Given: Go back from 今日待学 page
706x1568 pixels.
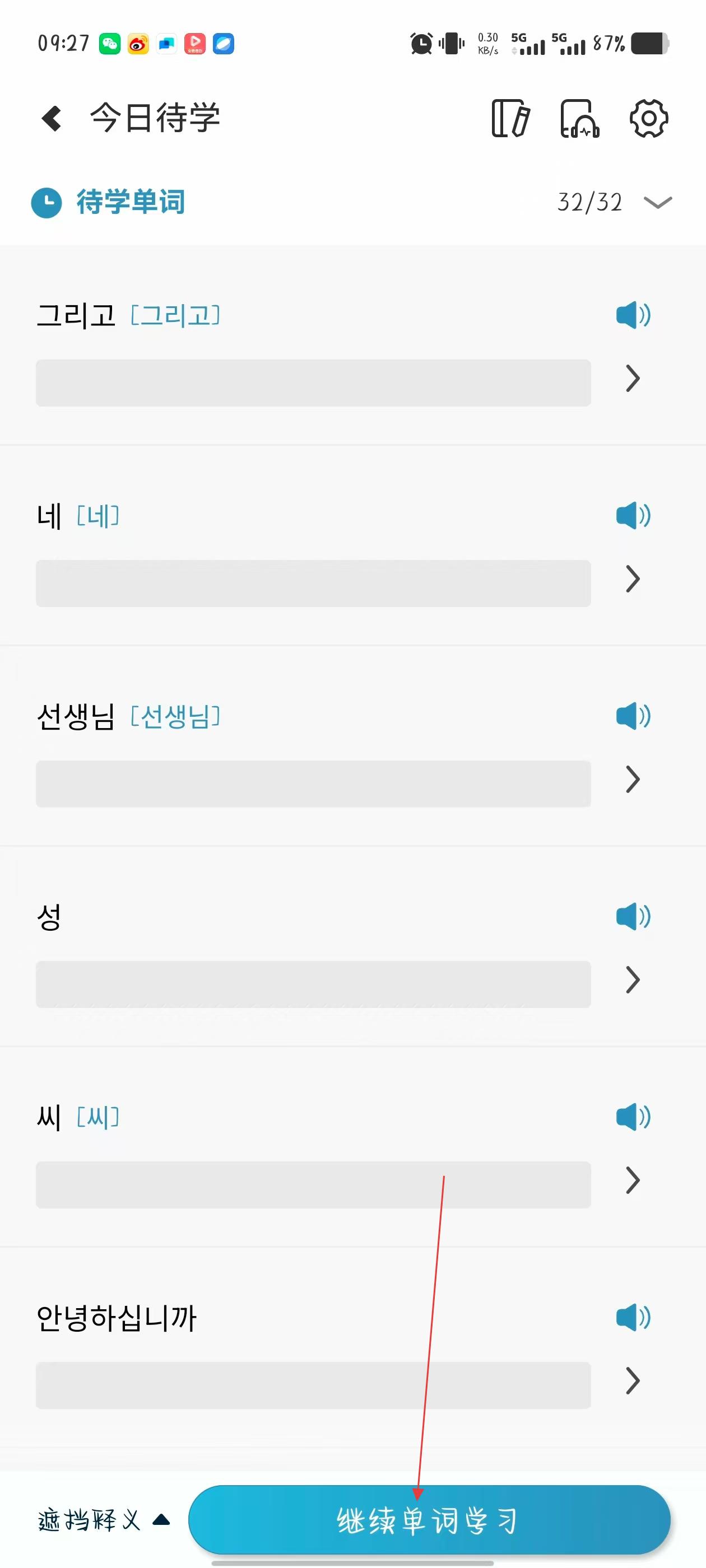Looking at the screenshot, I should tap(52, 118).
